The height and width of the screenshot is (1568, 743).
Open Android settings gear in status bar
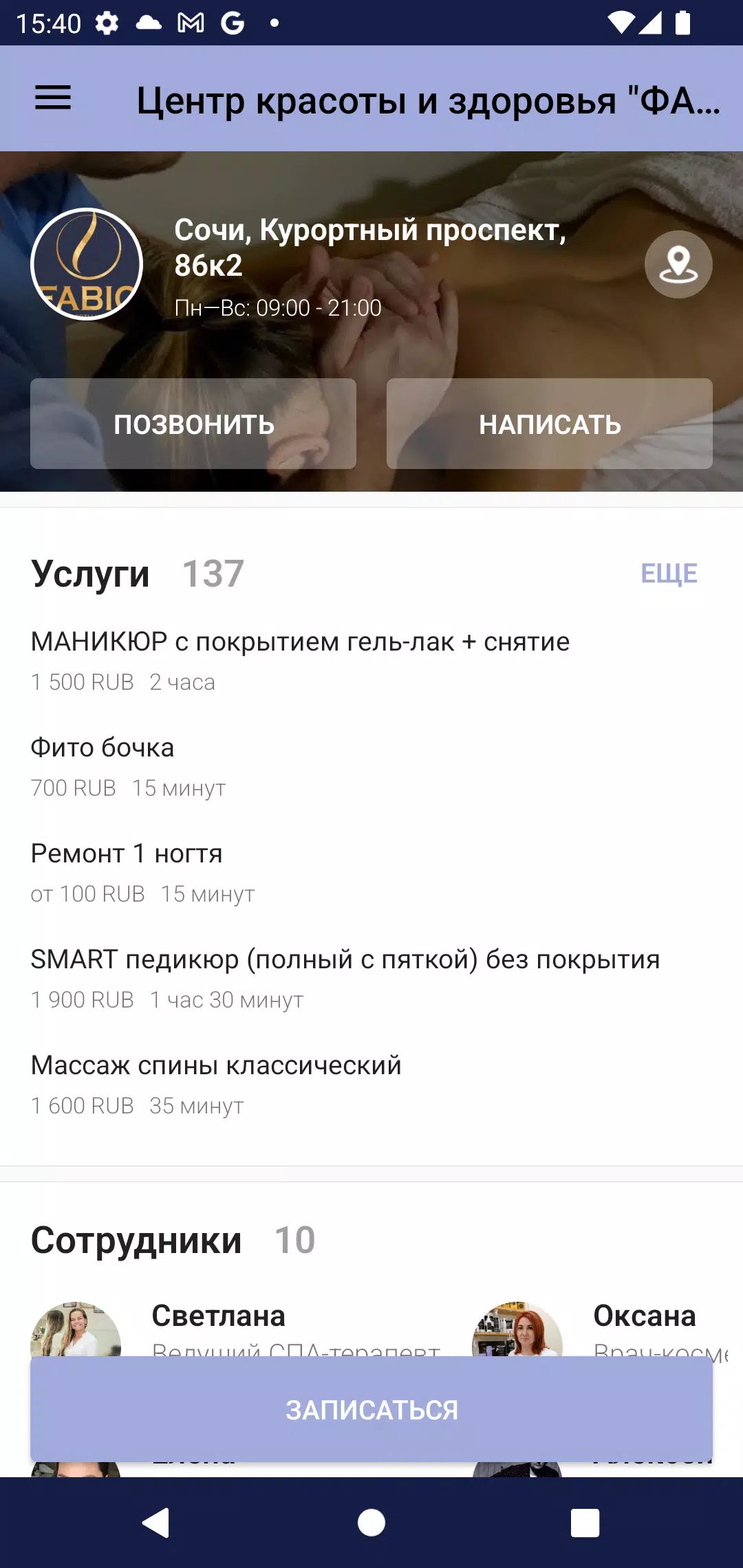coord(108,23)
